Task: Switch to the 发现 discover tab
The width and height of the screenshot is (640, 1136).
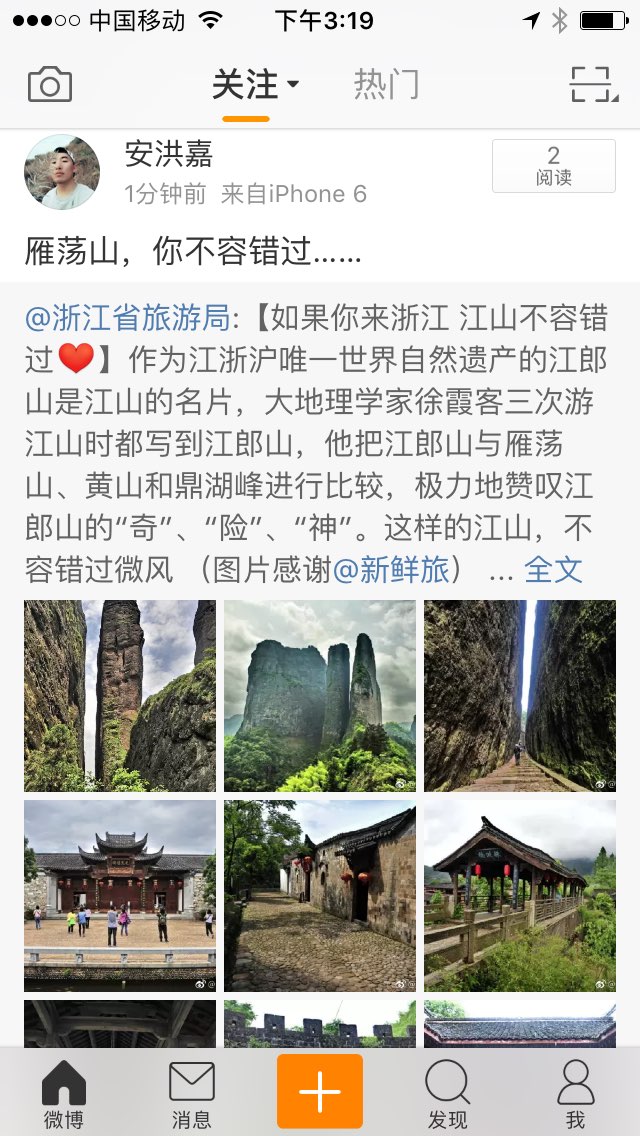Action: point(448,1092)
